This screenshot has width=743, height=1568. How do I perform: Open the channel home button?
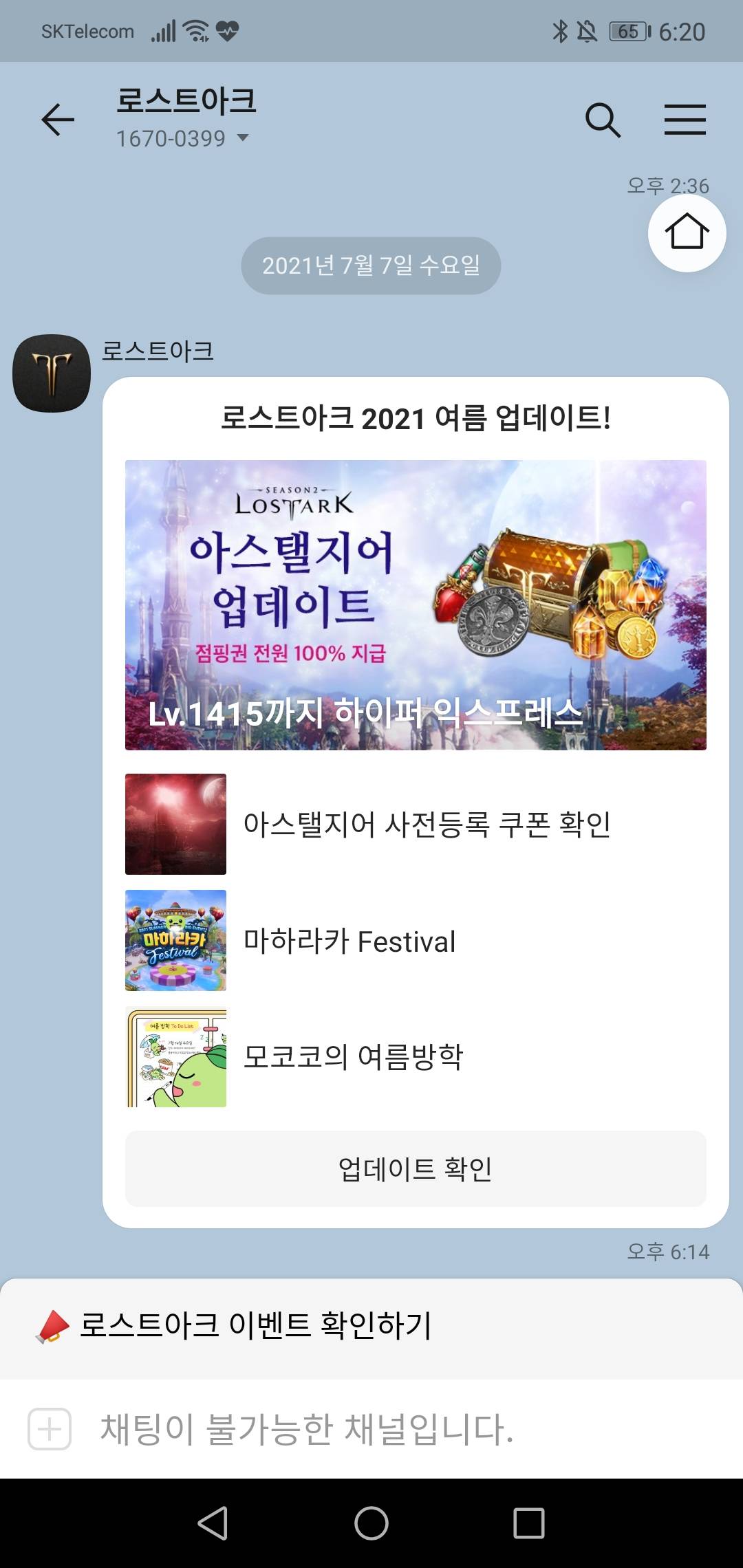pyautogui.click(x=687, y=232)
